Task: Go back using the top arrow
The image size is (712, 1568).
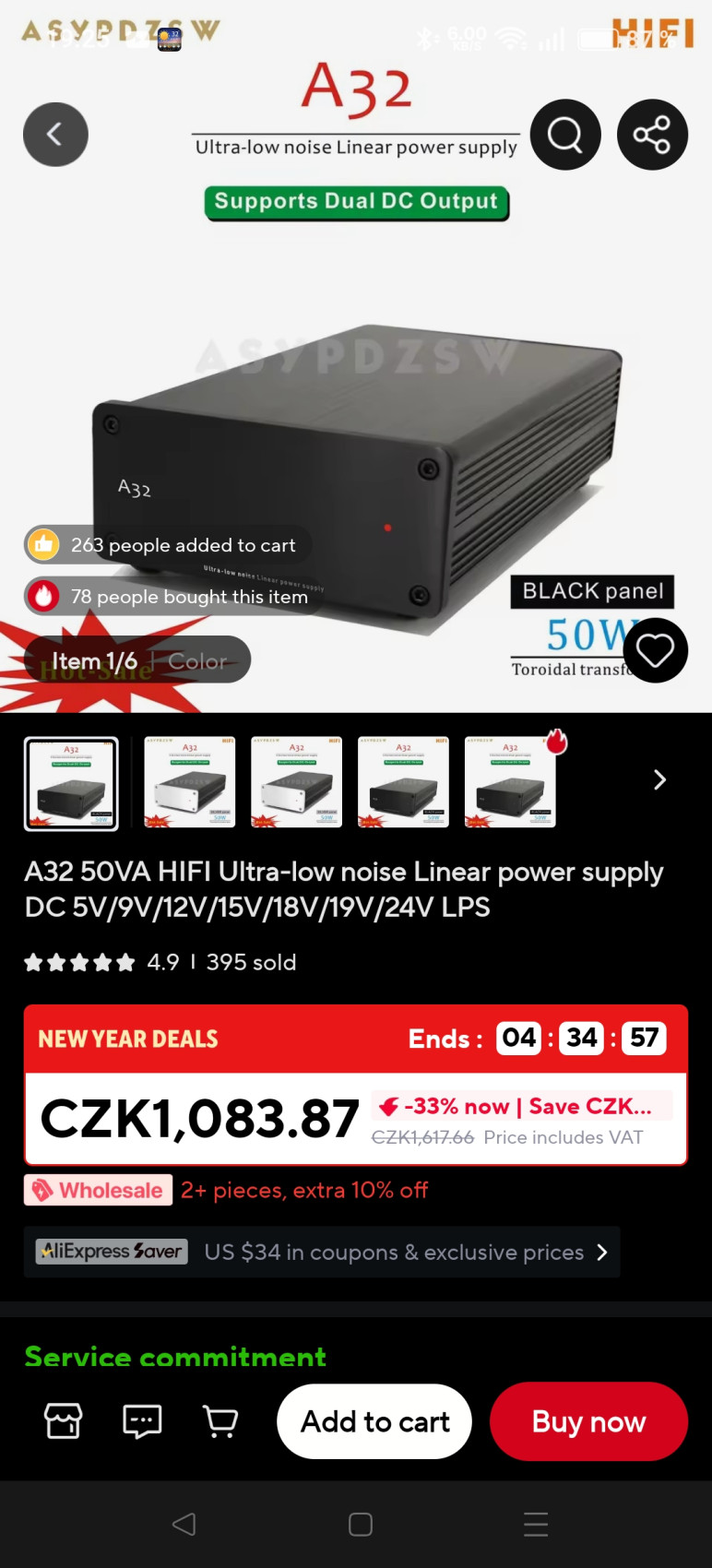Action: click(x=55, y=135)
